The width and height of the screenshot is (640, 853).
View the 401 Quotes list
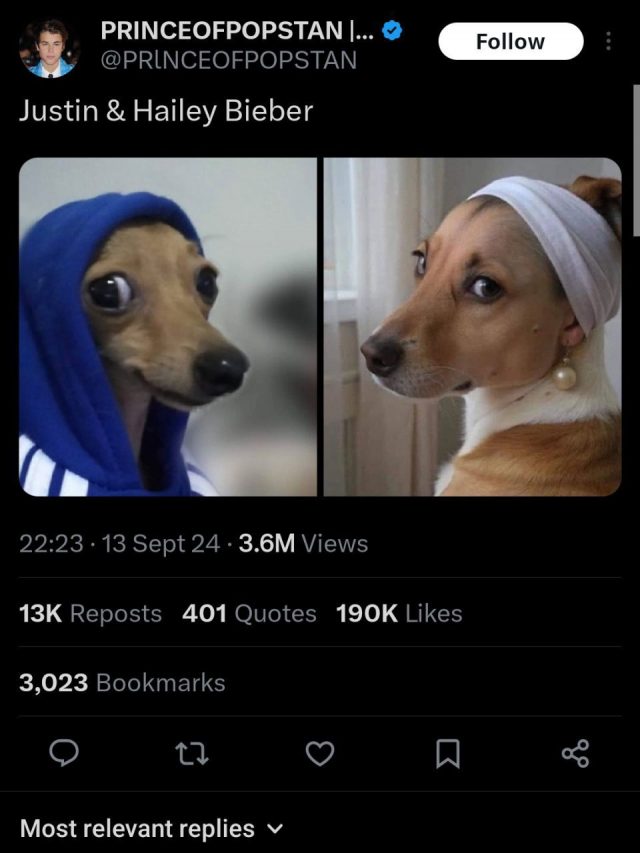click(249, 613)
